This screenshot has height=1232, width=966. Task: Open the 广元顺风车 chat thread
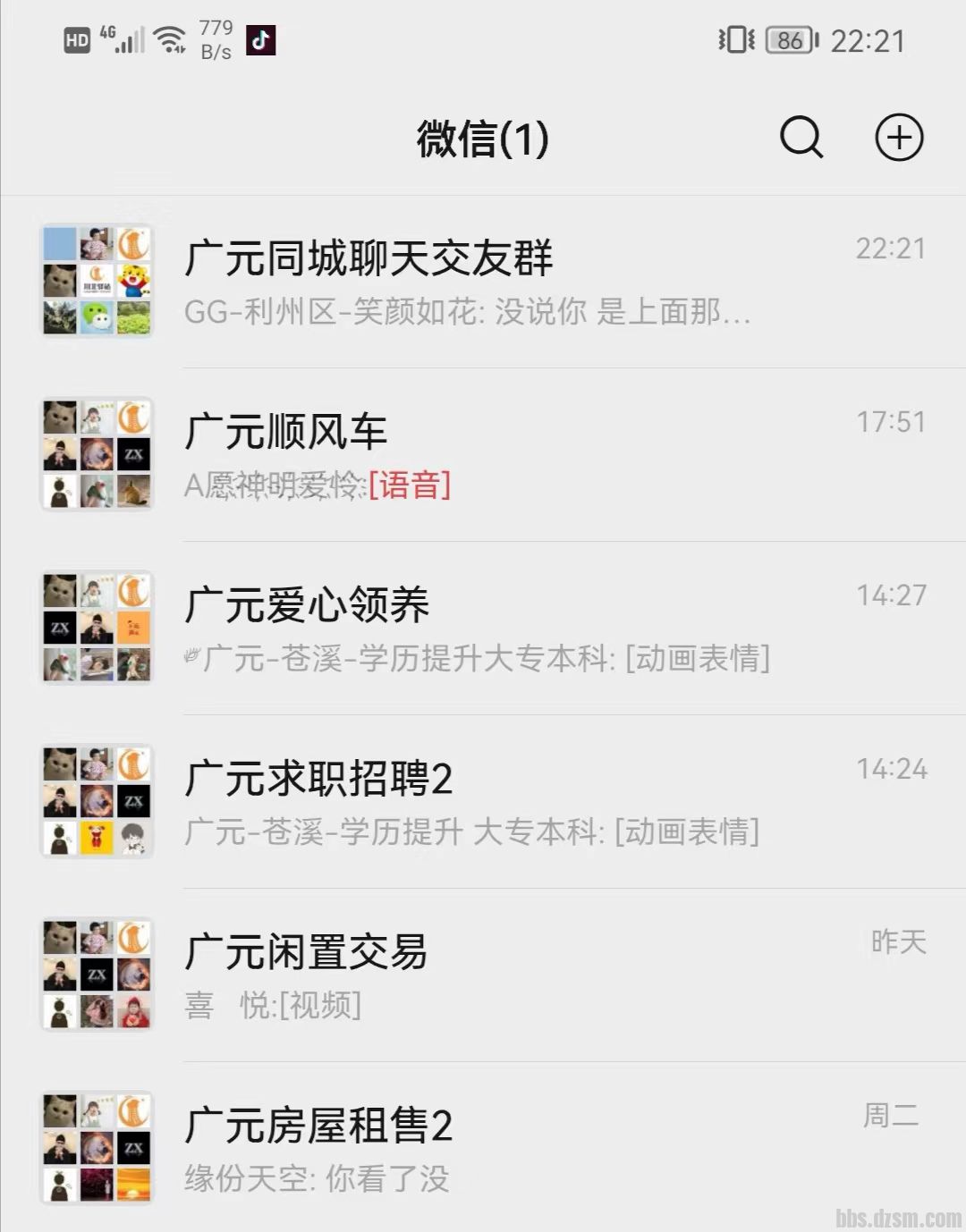click(483, 454)
